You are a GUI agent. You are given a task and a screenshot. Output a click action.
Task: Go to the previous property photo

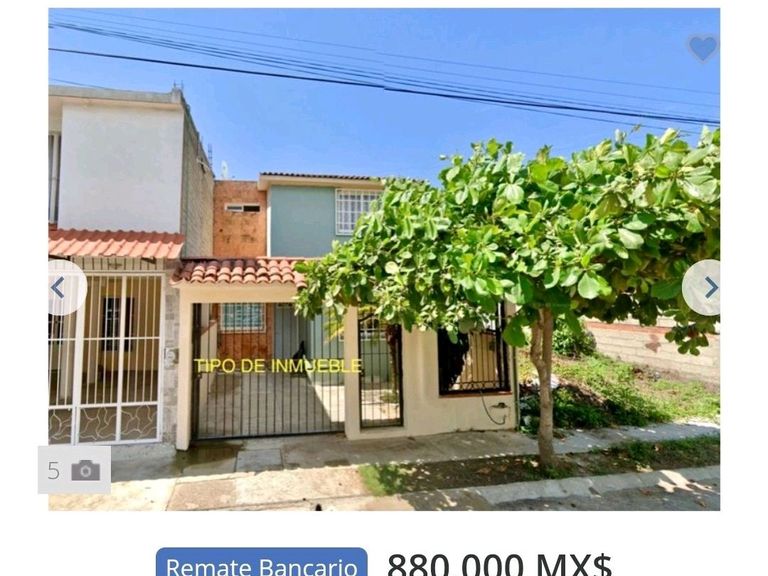point(62,288)
